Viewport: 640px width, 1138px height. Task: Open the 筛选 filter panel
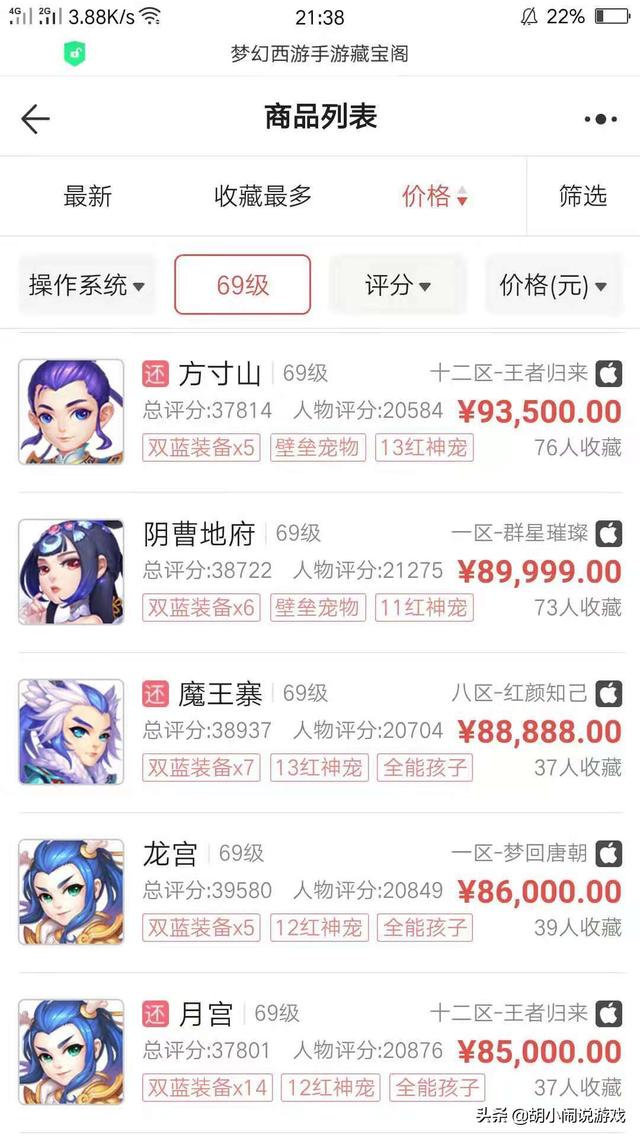tap(583, 196)
